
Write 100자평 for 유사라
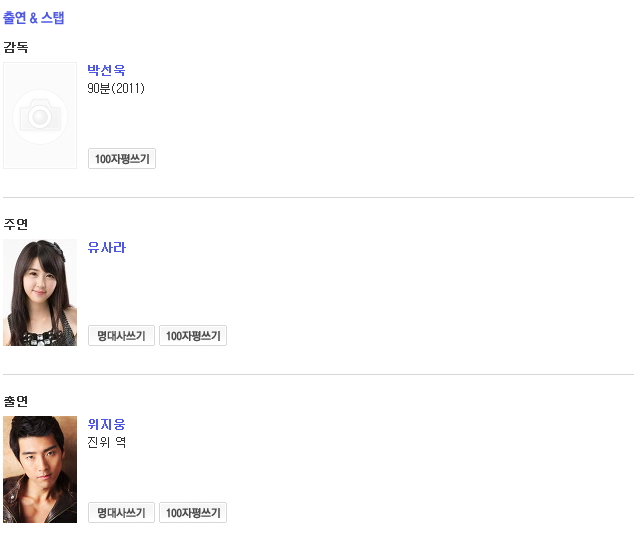(x=193, y=336)
